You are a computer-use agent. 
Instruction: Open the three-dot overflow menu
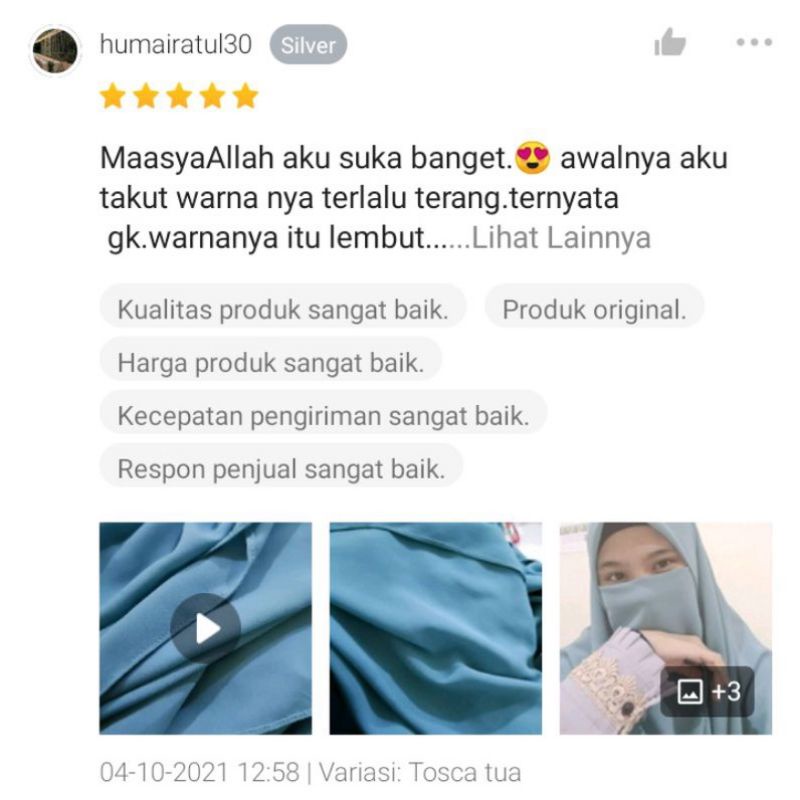[x=754, y=42]
